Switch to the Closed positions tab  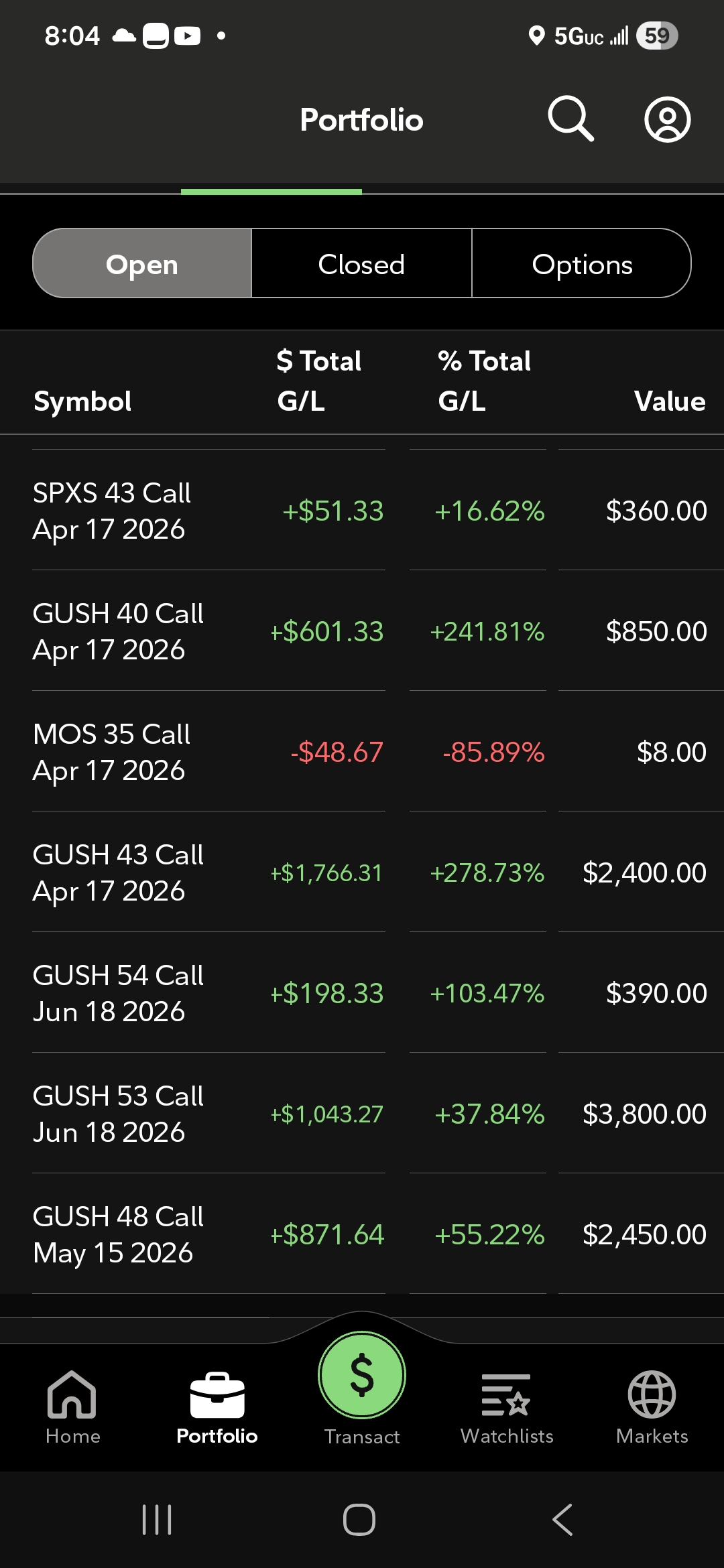[x=361, y=264]
